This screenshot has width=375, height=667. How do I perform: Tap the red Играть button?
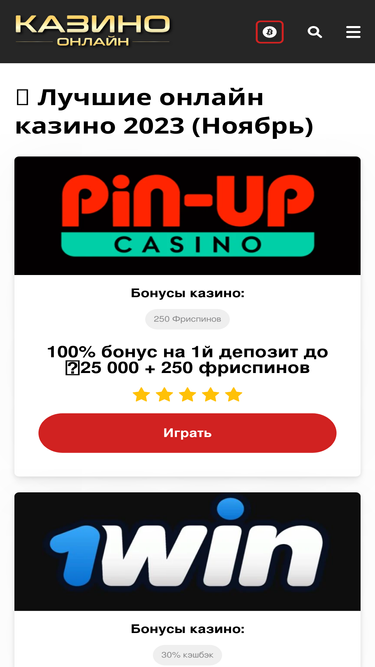[x=188, y=433]
